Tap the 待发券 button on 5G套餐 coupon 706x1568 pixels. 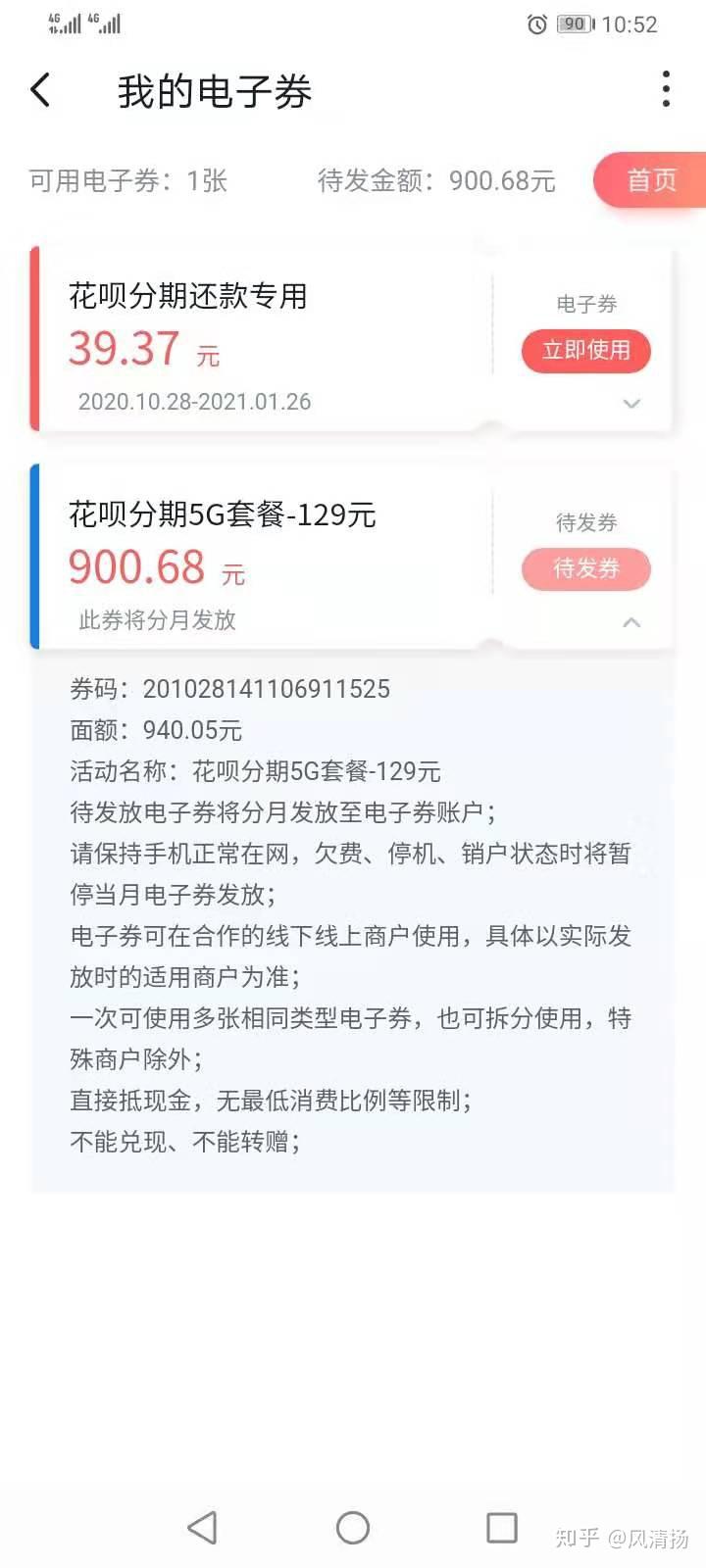click(x=585, y=568)
